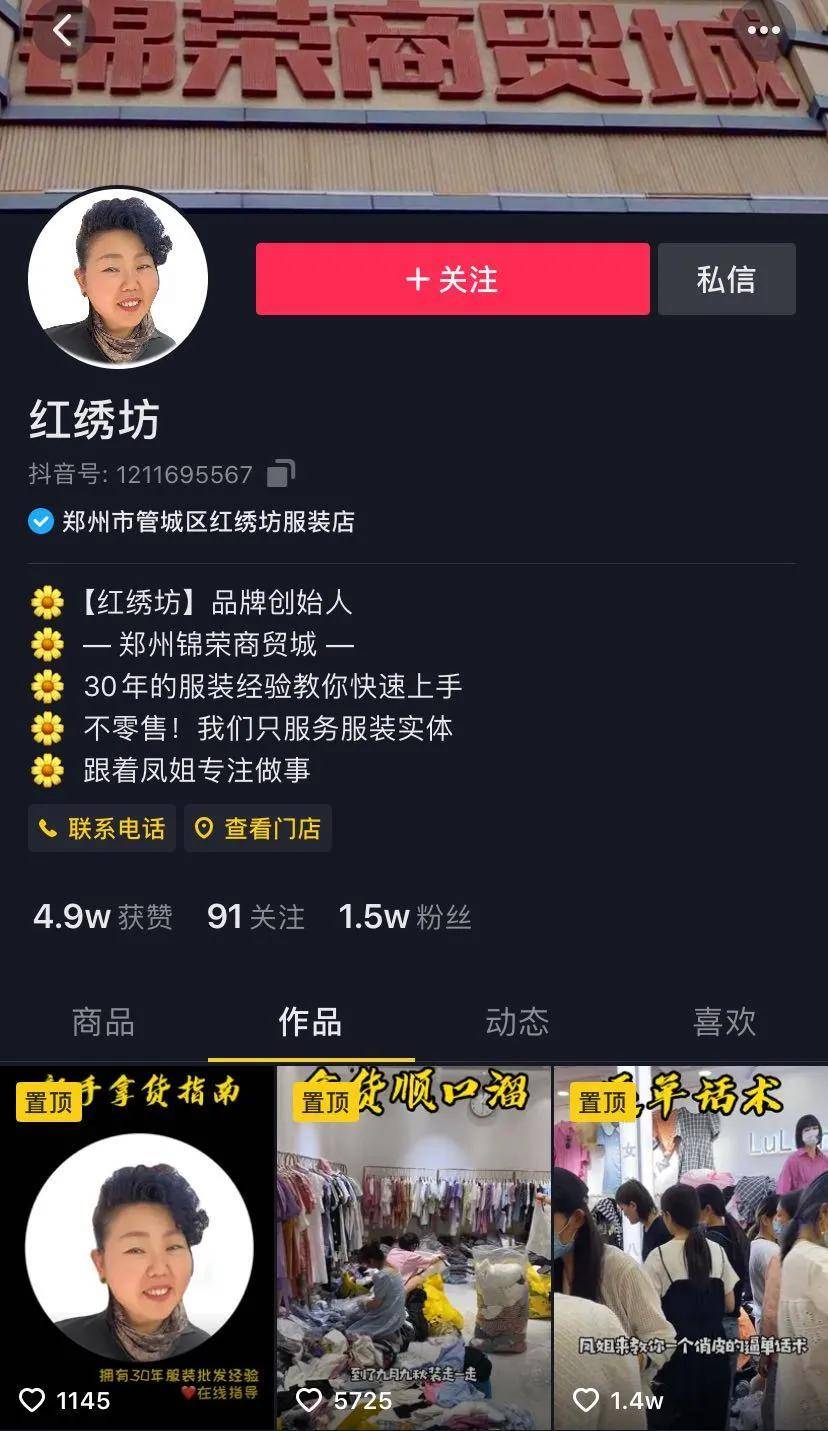This screenshot has width=828, height=1431.
Task: Copy the Douyin ID number
Action: [281, 473]
